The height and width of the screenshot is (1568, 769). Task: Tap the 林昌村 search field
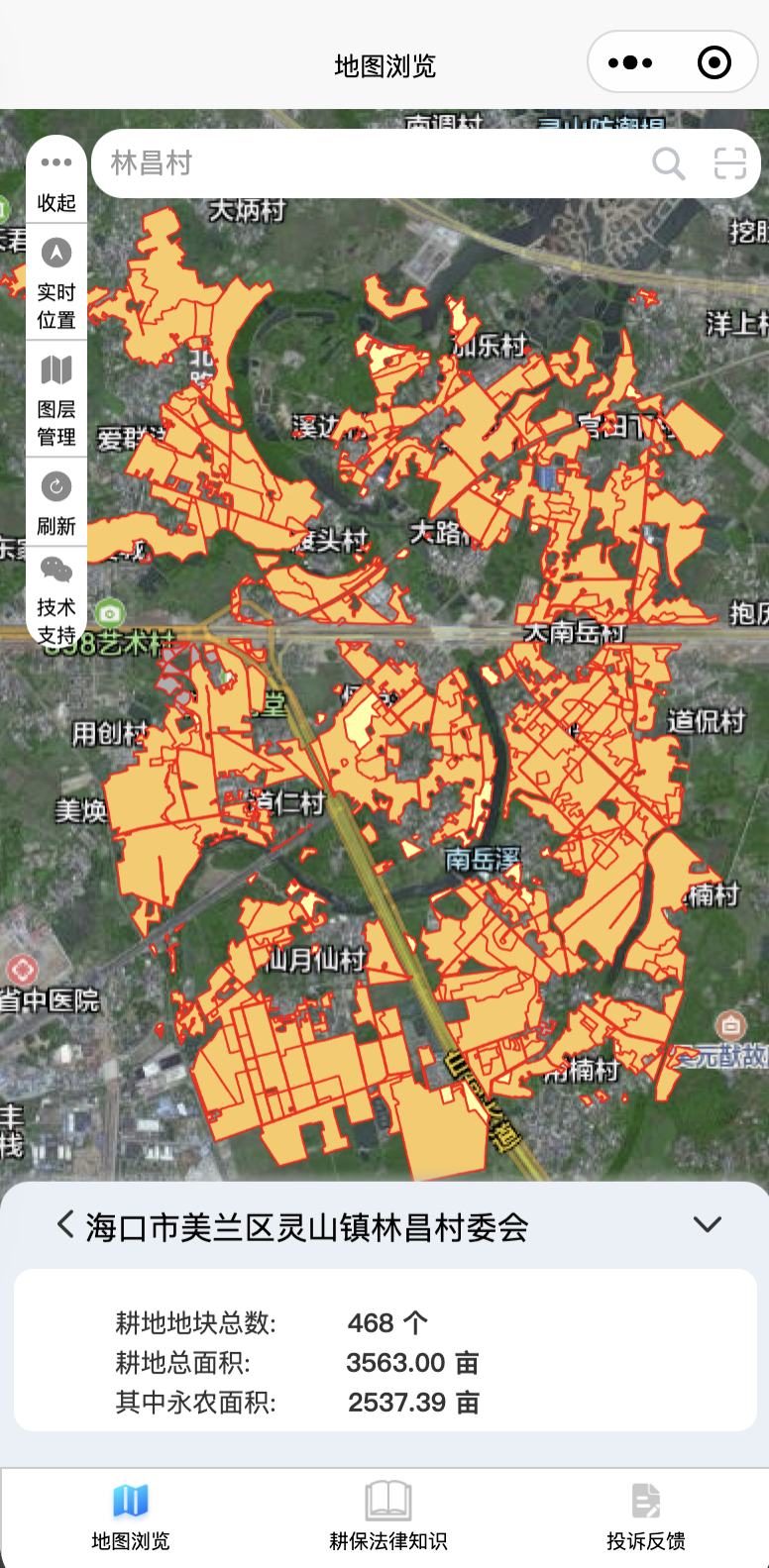367,163
